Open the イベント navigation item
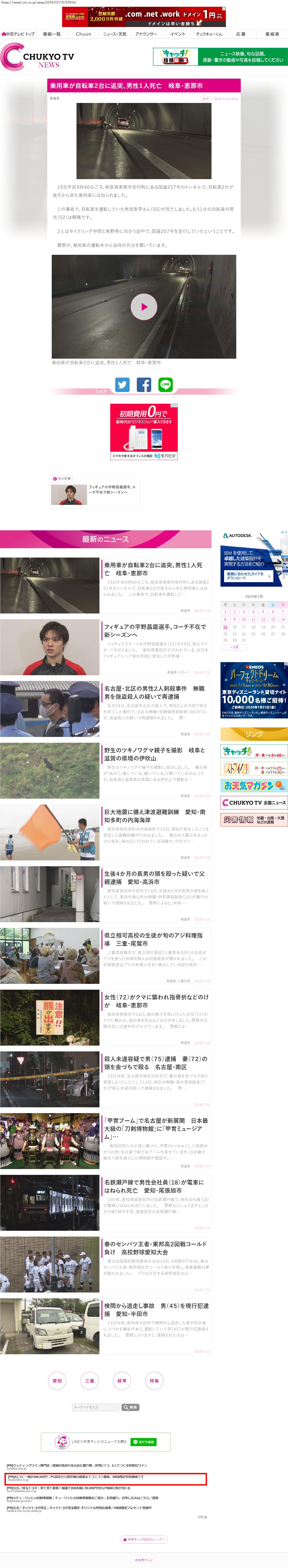This screenshot has width=288, height=1568. (178, 34)
